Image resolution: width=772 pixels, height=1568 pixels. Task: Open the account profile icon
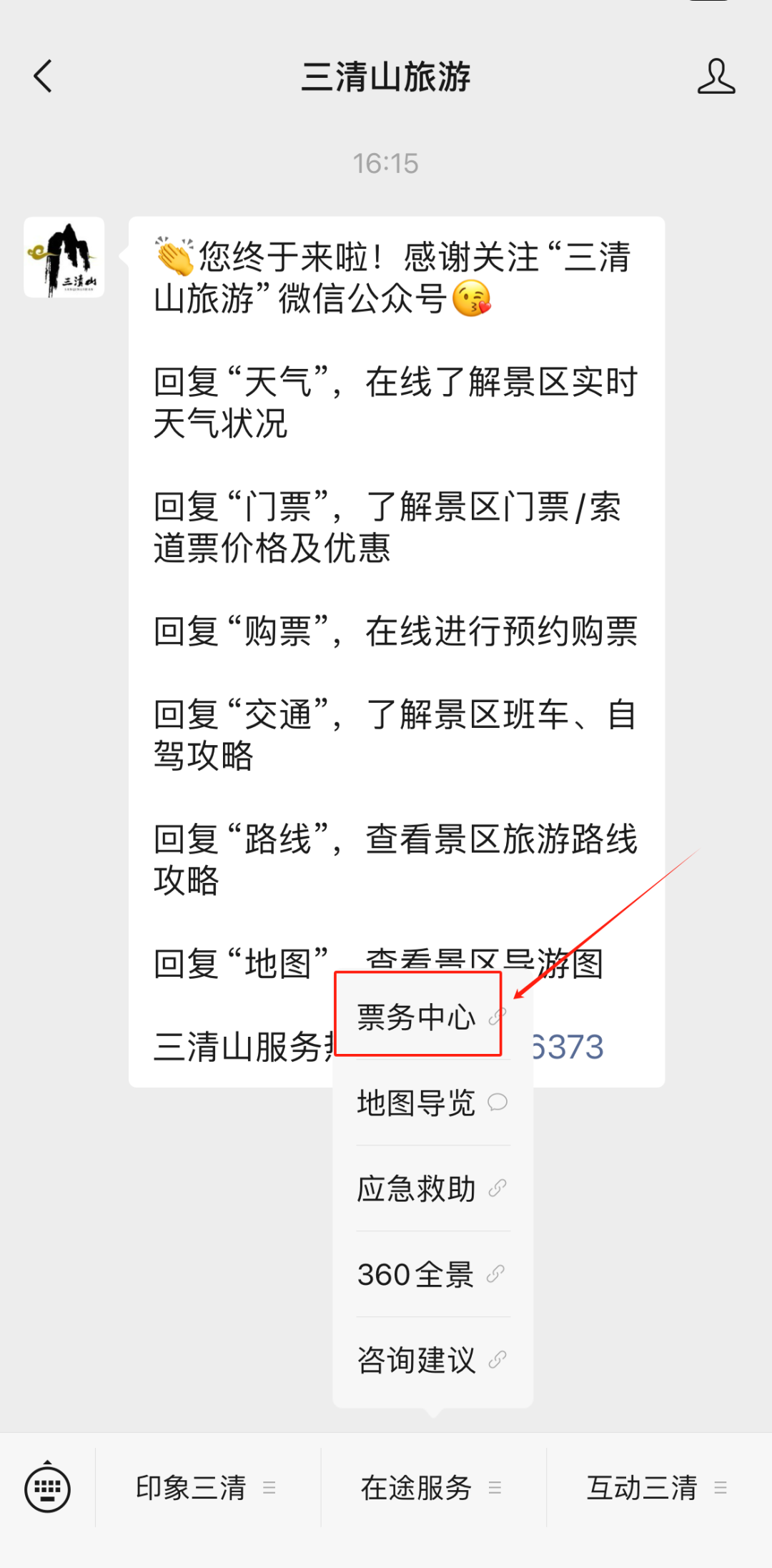(716, 77)
